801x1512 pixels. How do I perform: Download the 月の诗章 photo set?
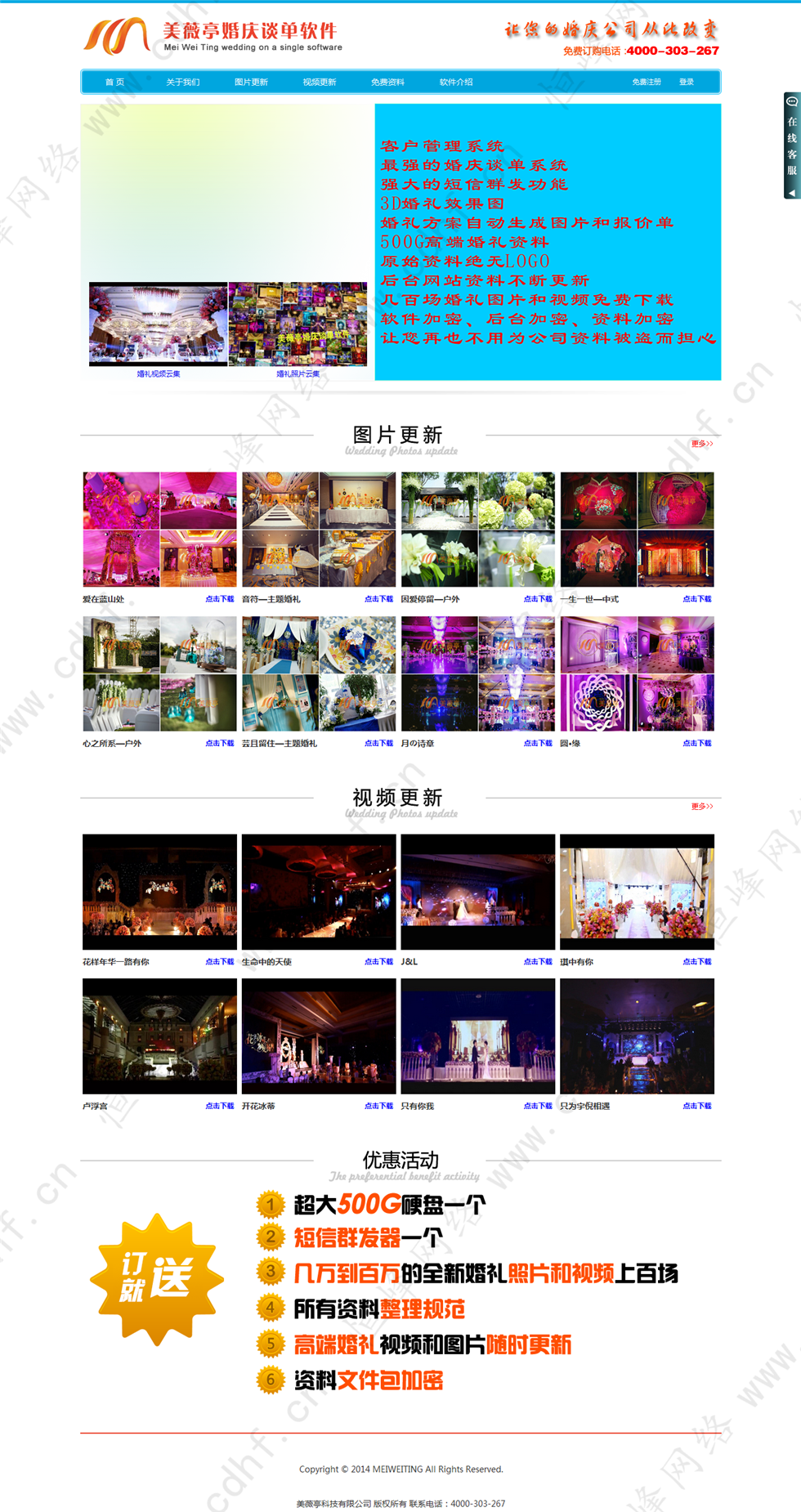(x=537, y=744)
